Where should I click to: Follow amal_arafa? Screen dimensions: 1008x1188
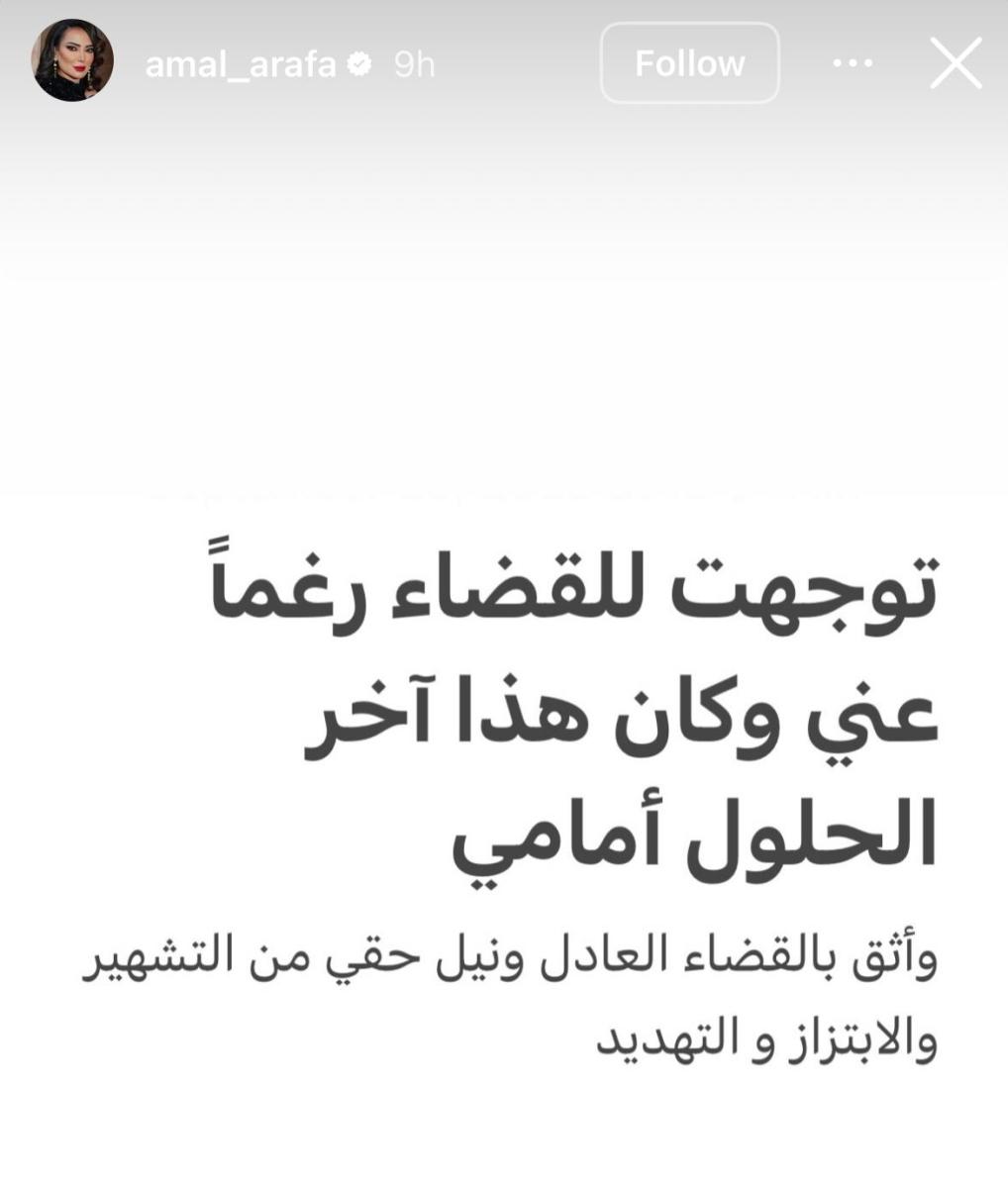(689, 63)
